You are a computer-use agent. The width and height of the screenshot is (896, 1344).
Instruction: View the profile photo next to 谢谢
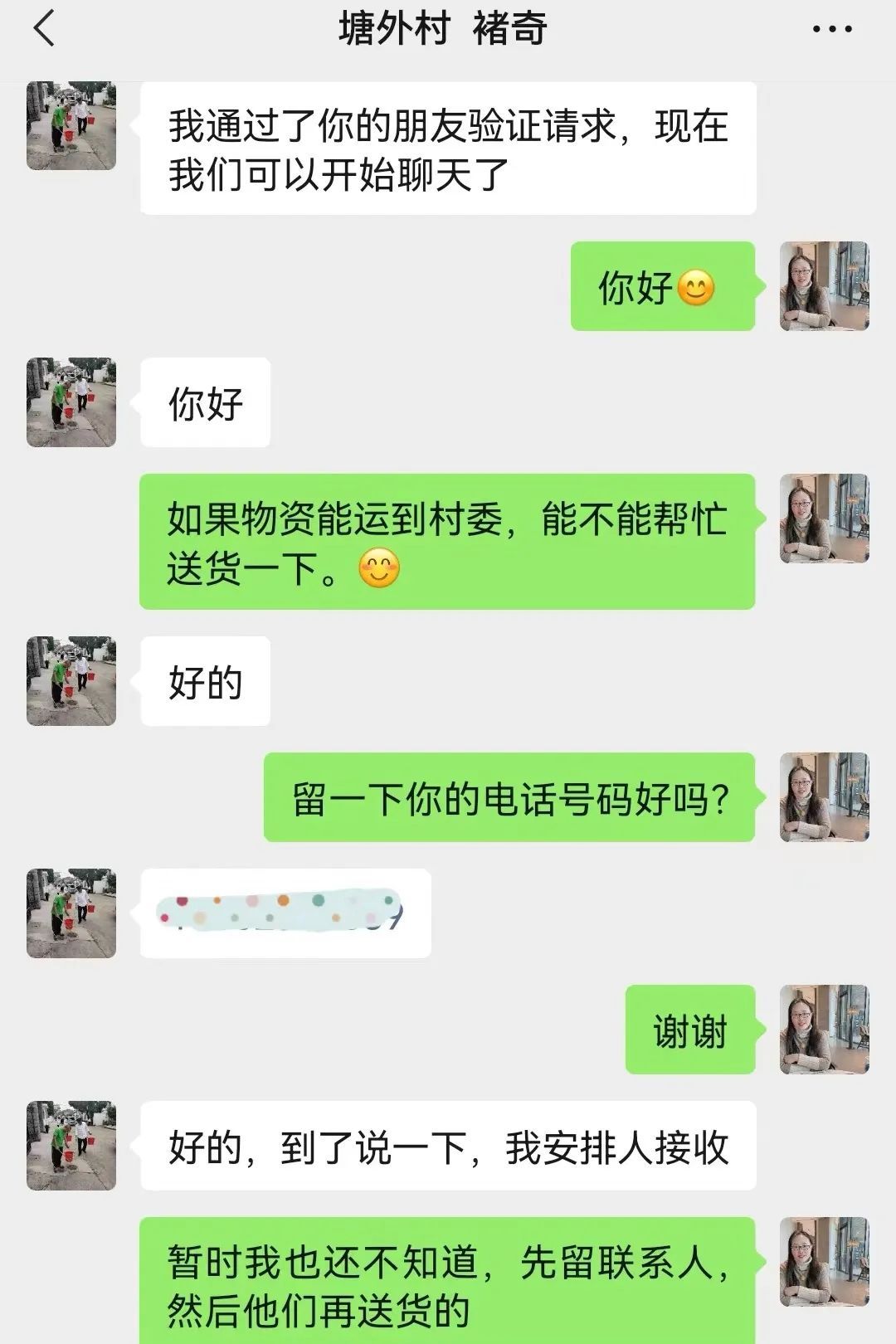824,1030
